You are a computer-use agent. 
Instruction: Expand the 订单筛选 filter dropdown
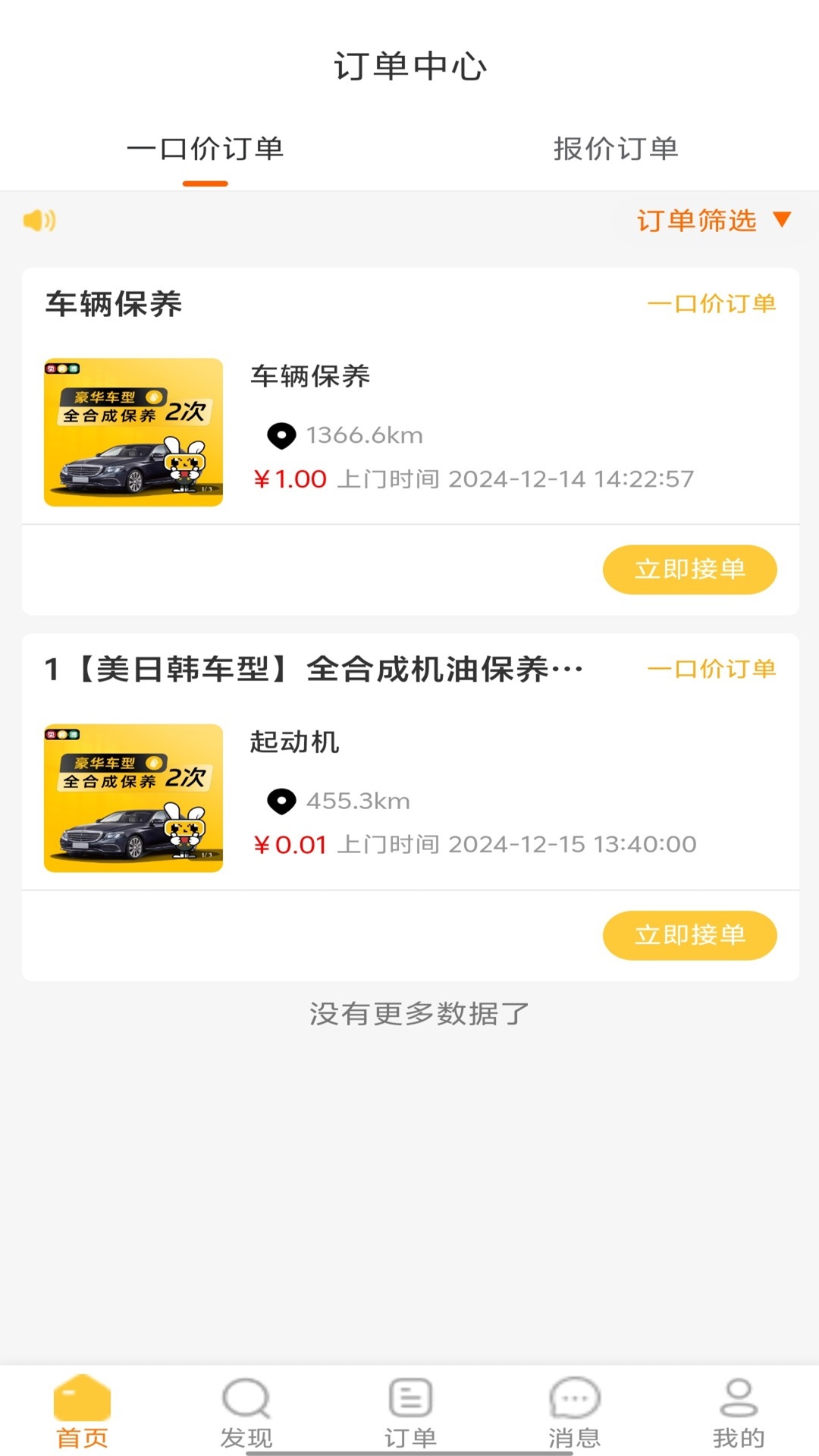[697, 221]
